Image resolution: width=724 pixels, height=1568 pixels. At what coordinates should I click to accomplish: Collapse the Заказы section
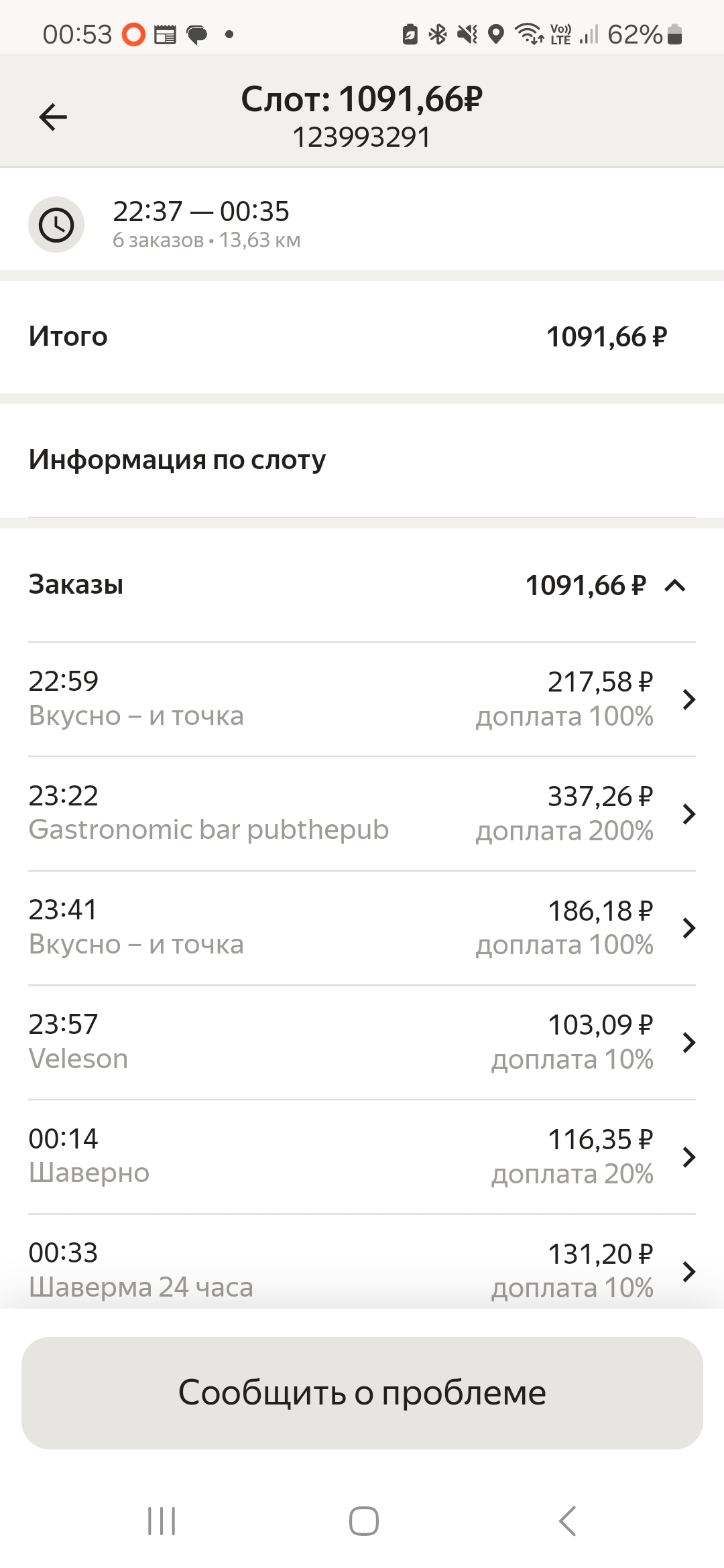click(675, 586)
